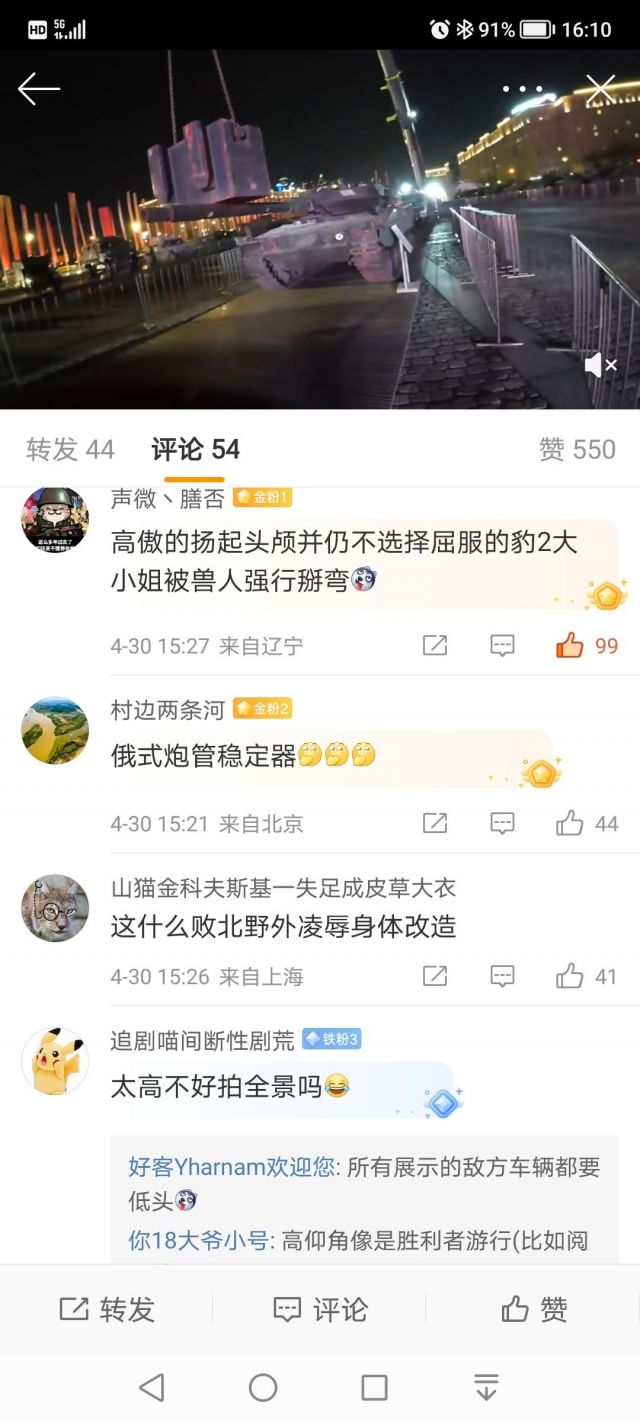Close the video with the X
640x1422 pixels.
600,90
